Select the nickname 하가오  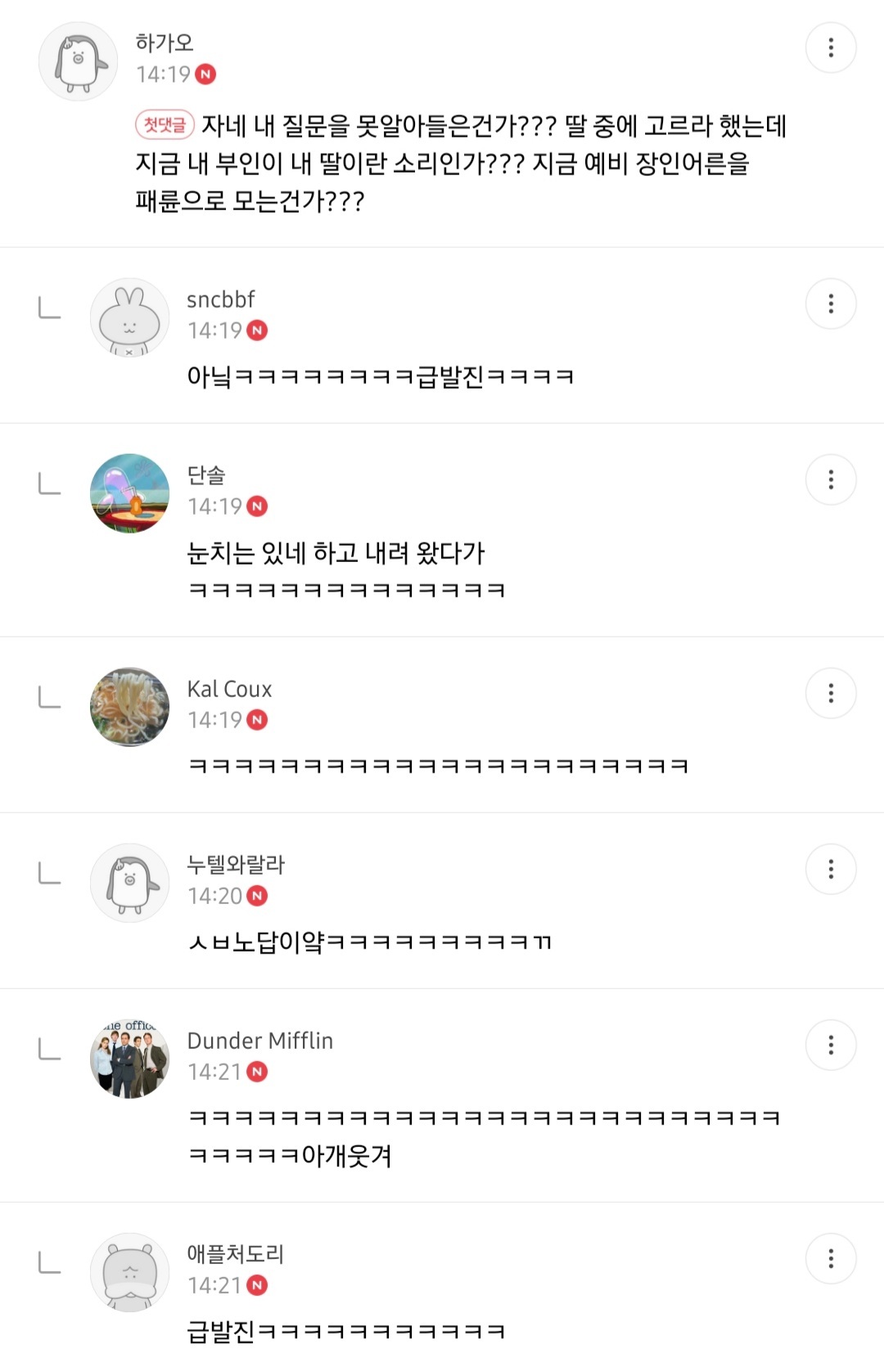pyautogui.click(x=164, y=43)
